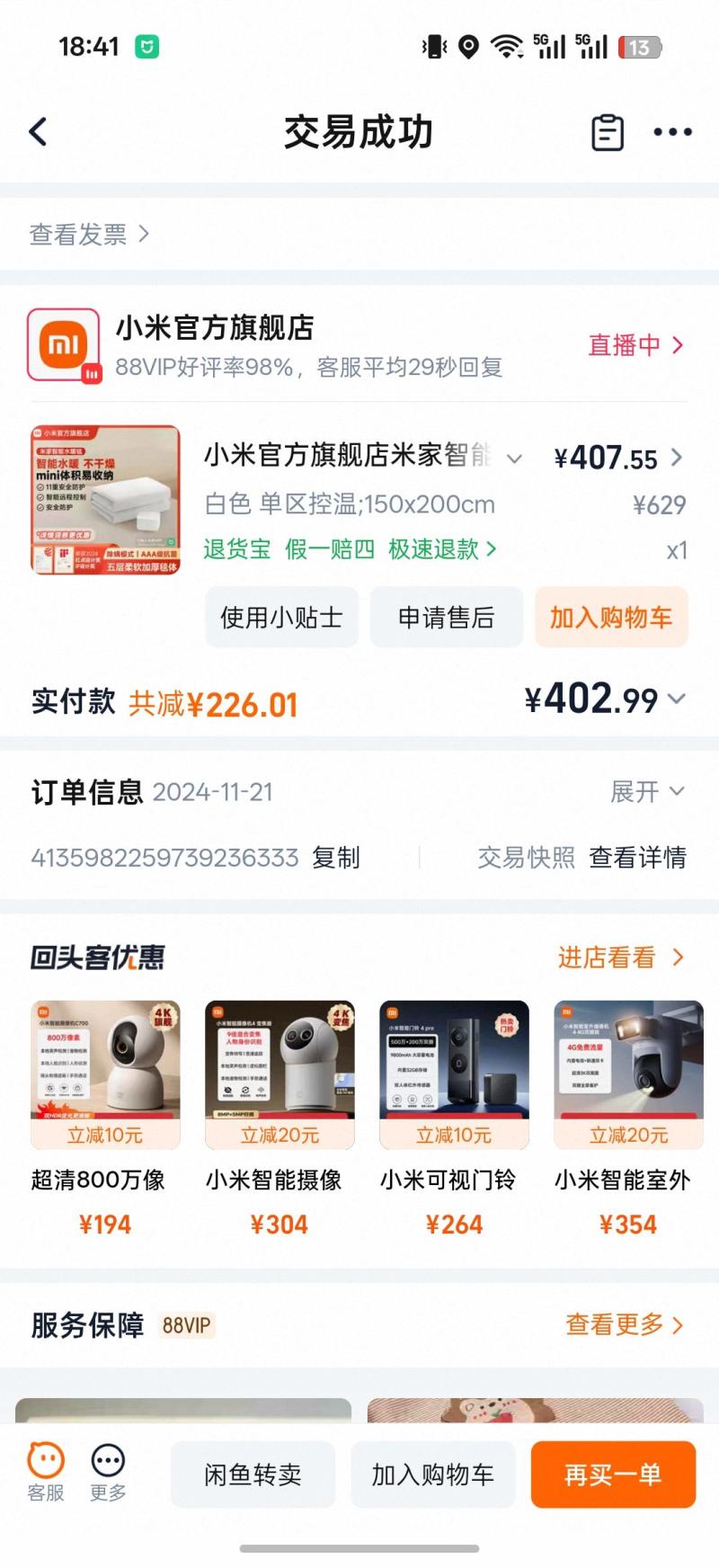
Task: Visit the store via 进店看看
Action: (620, 958)
